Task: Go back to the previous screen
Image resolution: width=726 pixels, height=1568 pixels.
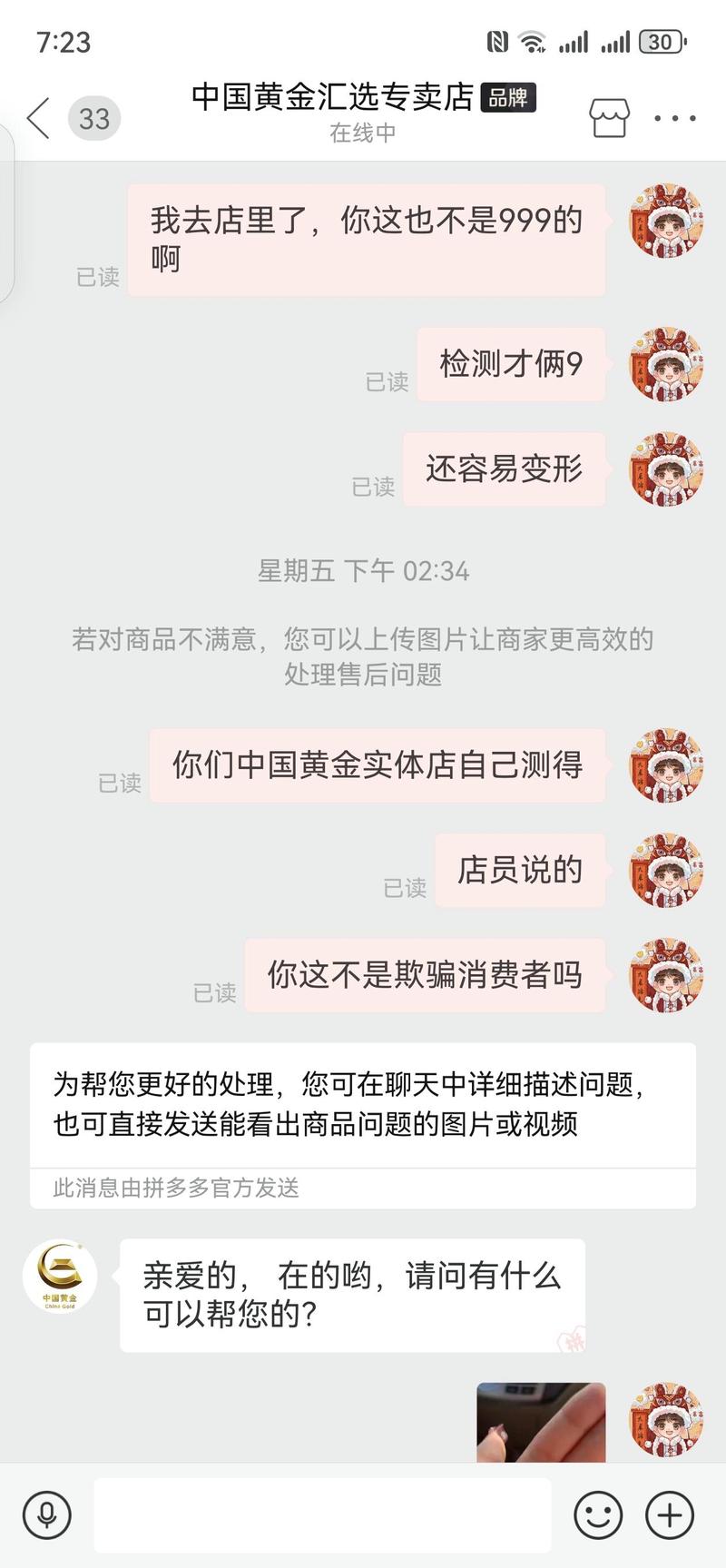Action: [x=38, y=118]
